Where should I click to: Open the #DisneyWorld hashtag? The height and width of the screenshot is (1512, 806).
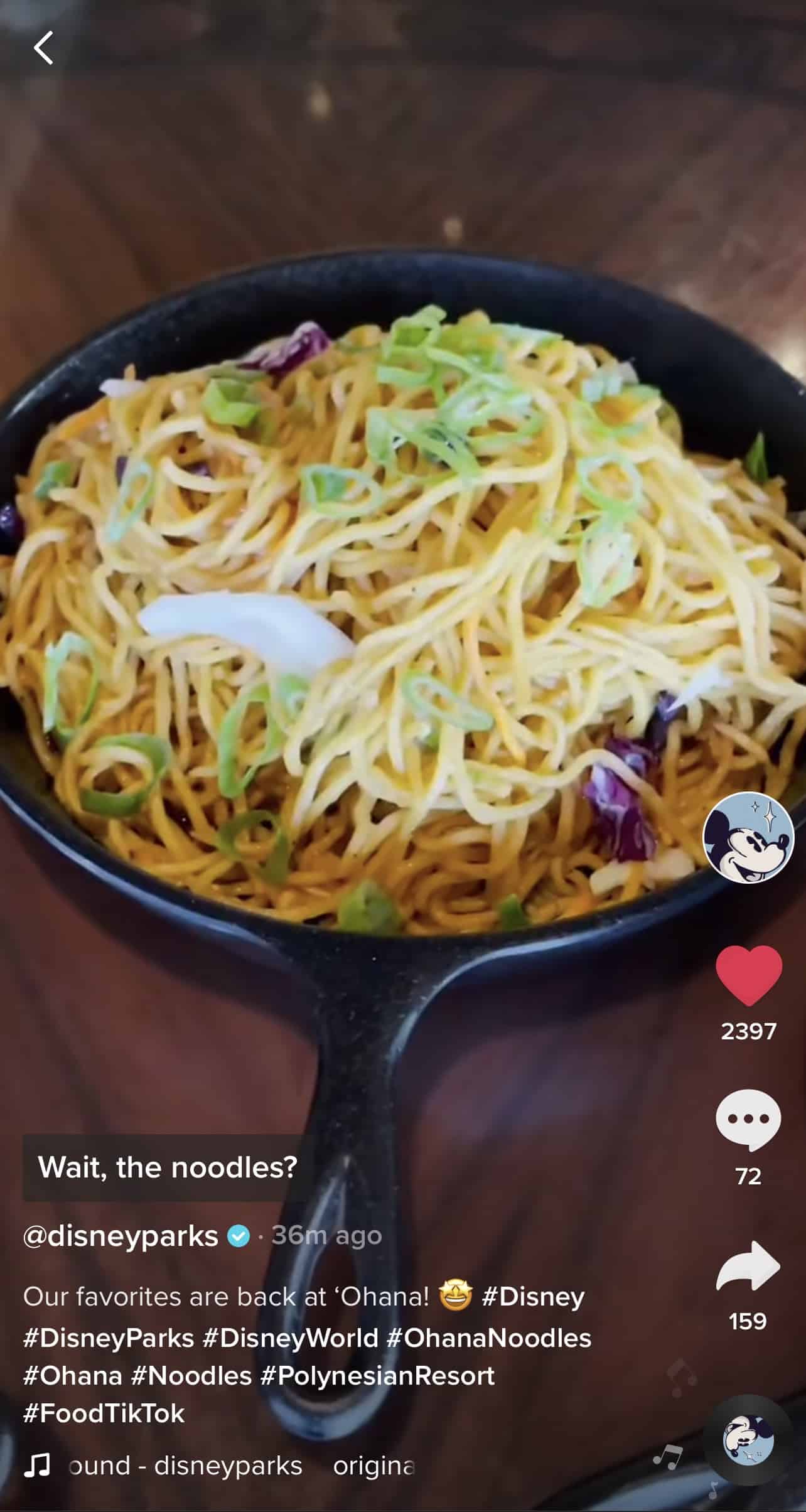tap(290, 1338)
